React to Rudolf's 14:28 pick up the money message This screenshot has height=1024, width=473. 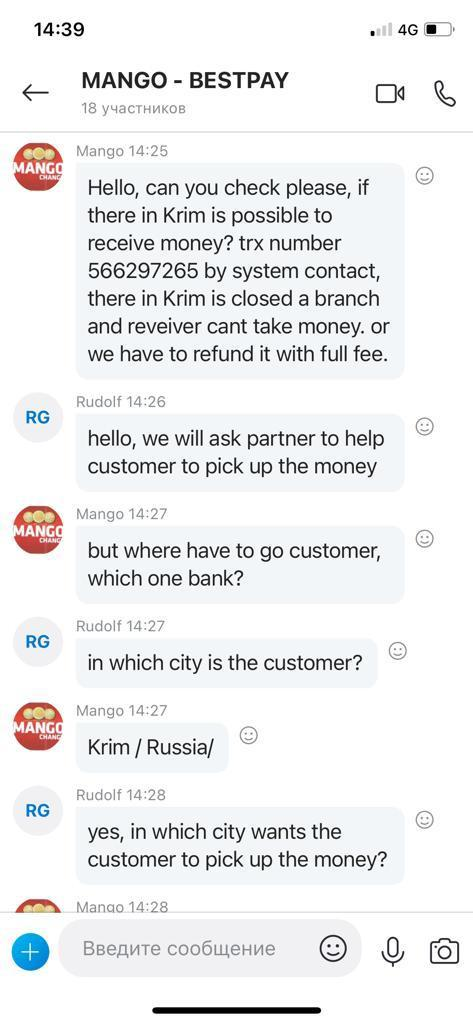(425, 820)
